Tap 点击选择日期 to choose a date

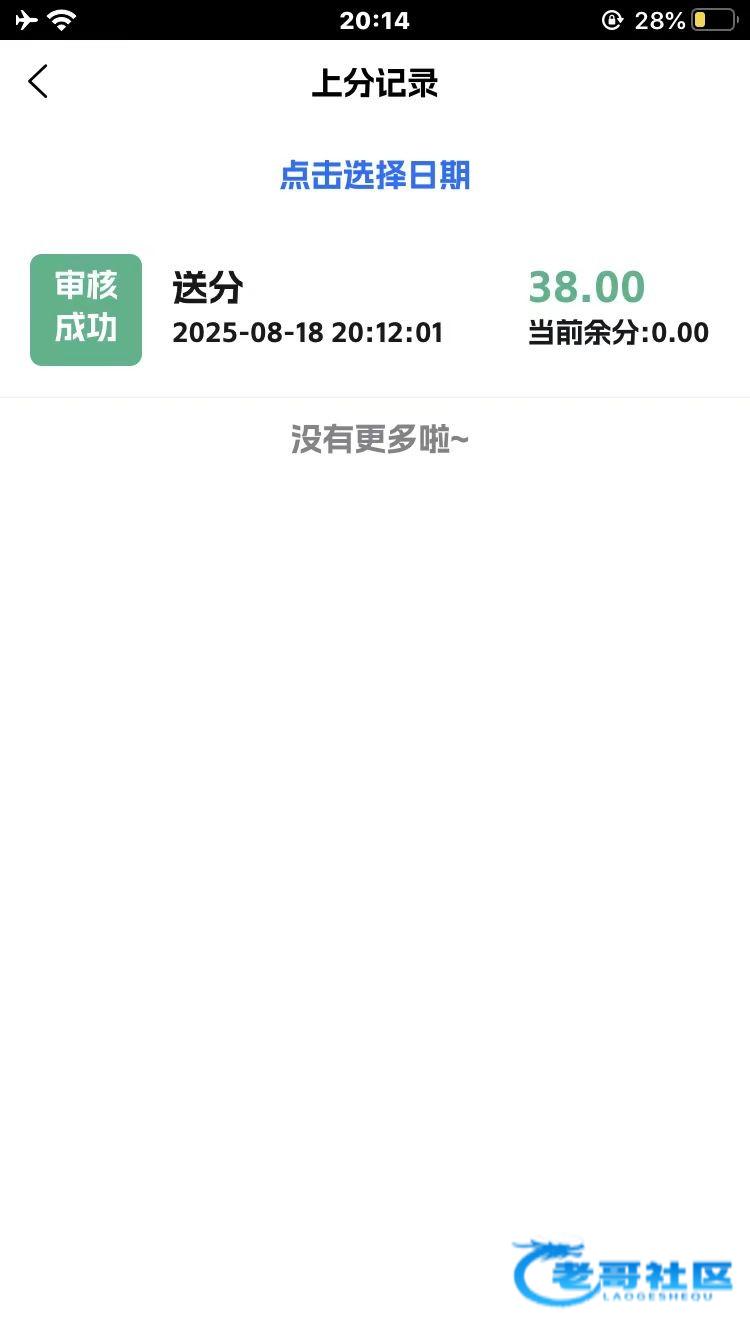[375, 176]
